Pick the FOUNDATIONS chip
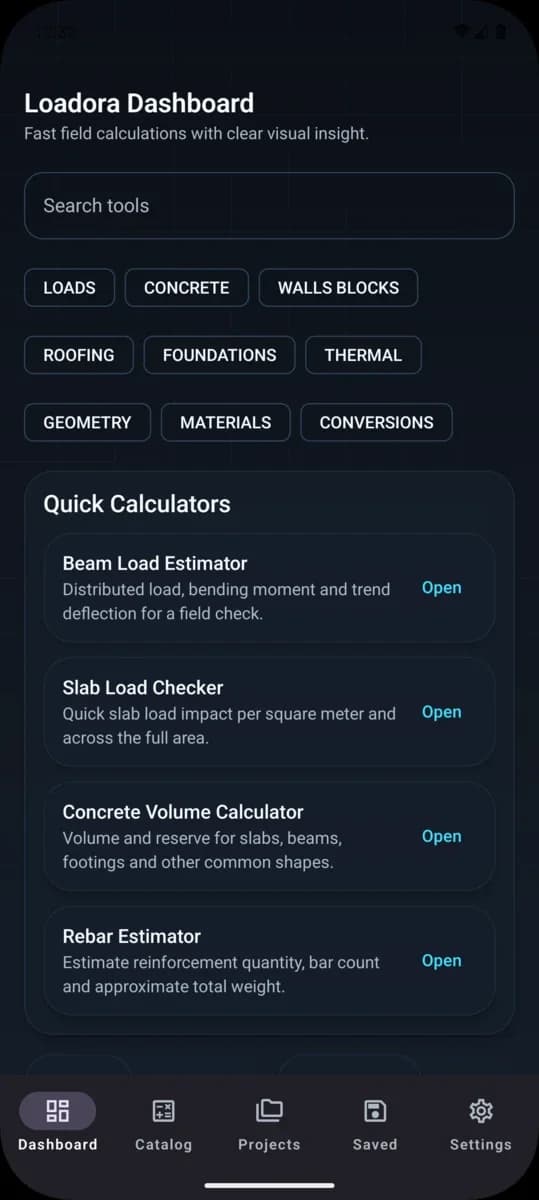 [219, 355]
